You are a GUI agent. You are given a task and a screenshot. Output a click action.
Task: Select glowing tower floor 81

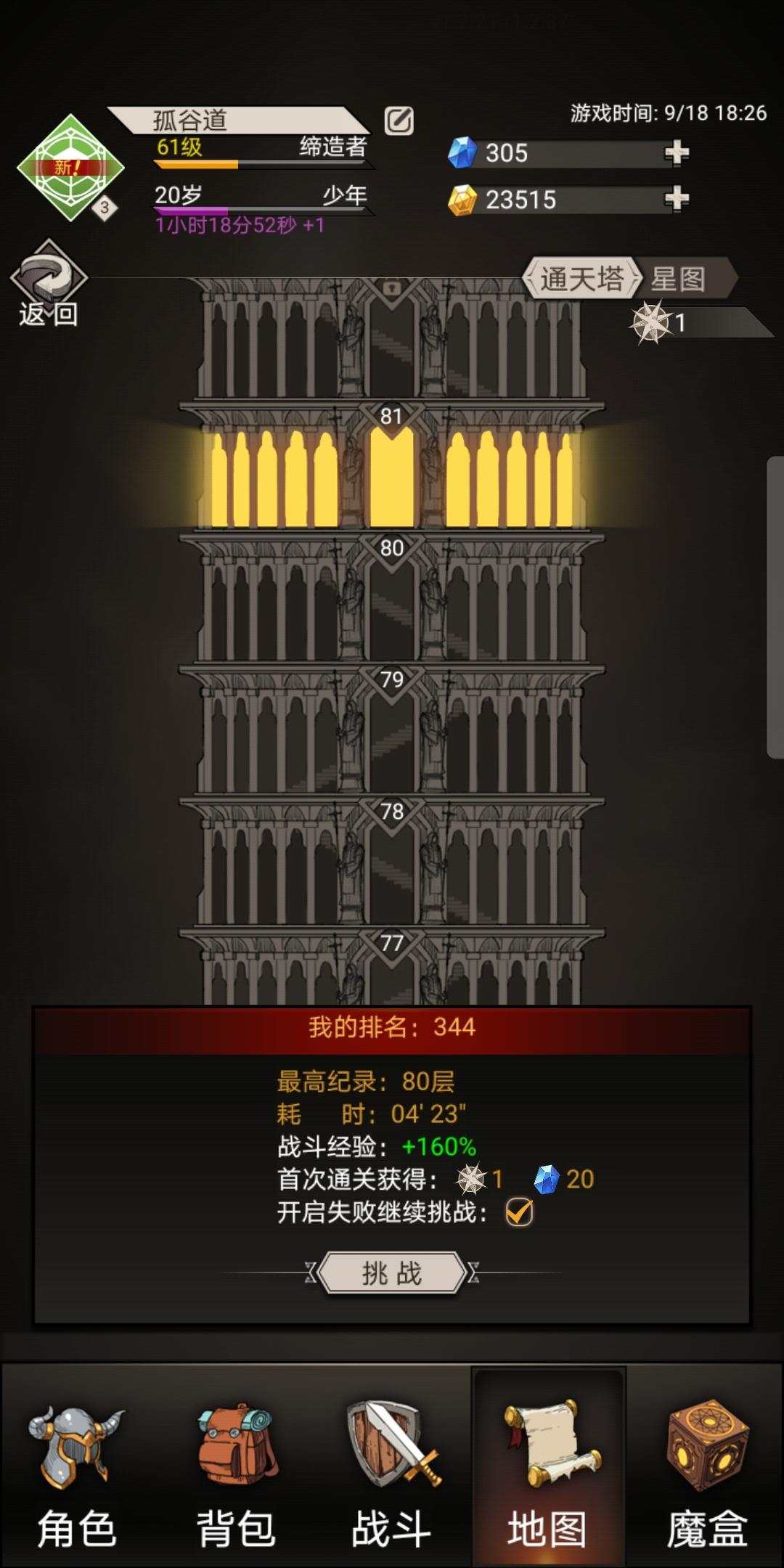tap(392, 472)
